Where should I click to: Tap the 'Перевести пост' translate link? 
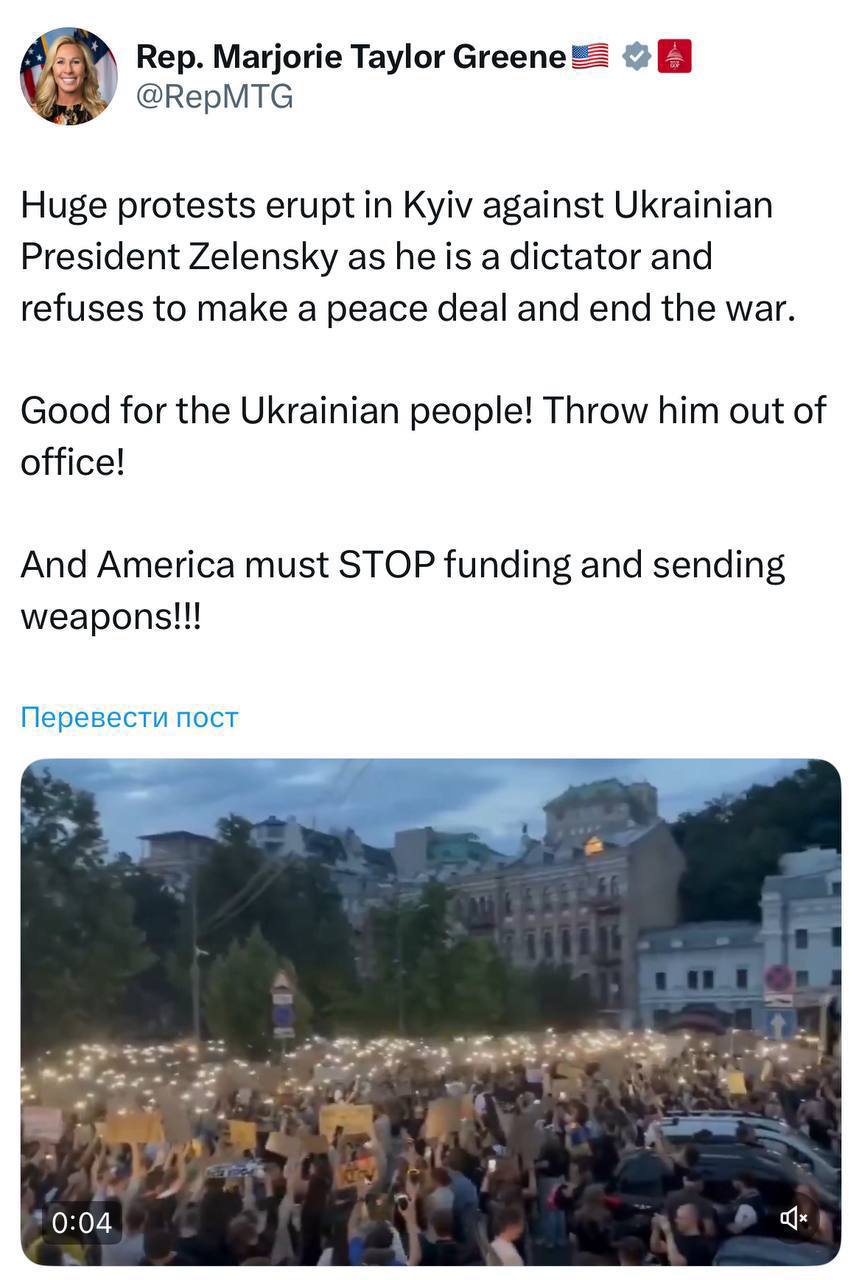coord(129,717)
